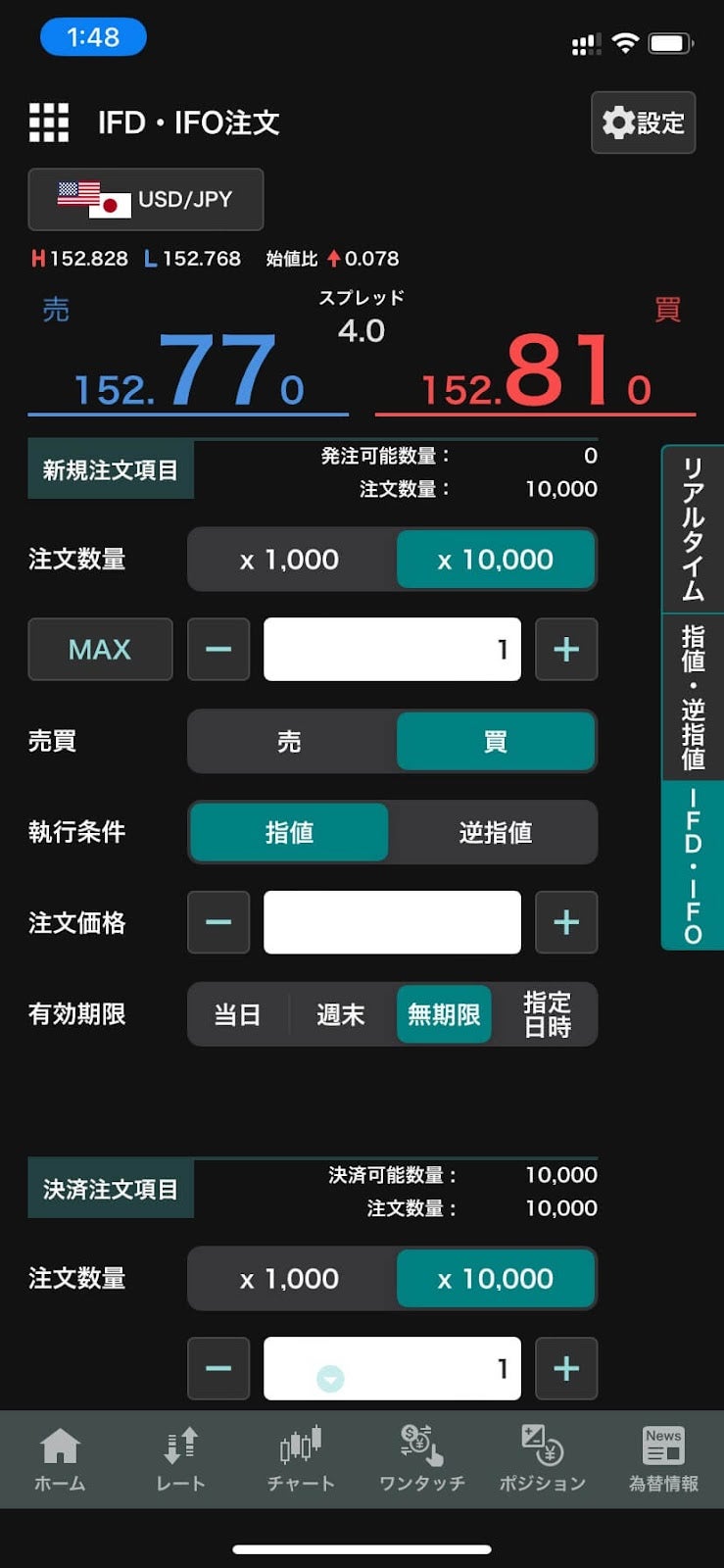Open 設定 settings
Image resolution: width=724 pixels, height=1568 pixels.
pyautogui.click(x=643, y=122)
